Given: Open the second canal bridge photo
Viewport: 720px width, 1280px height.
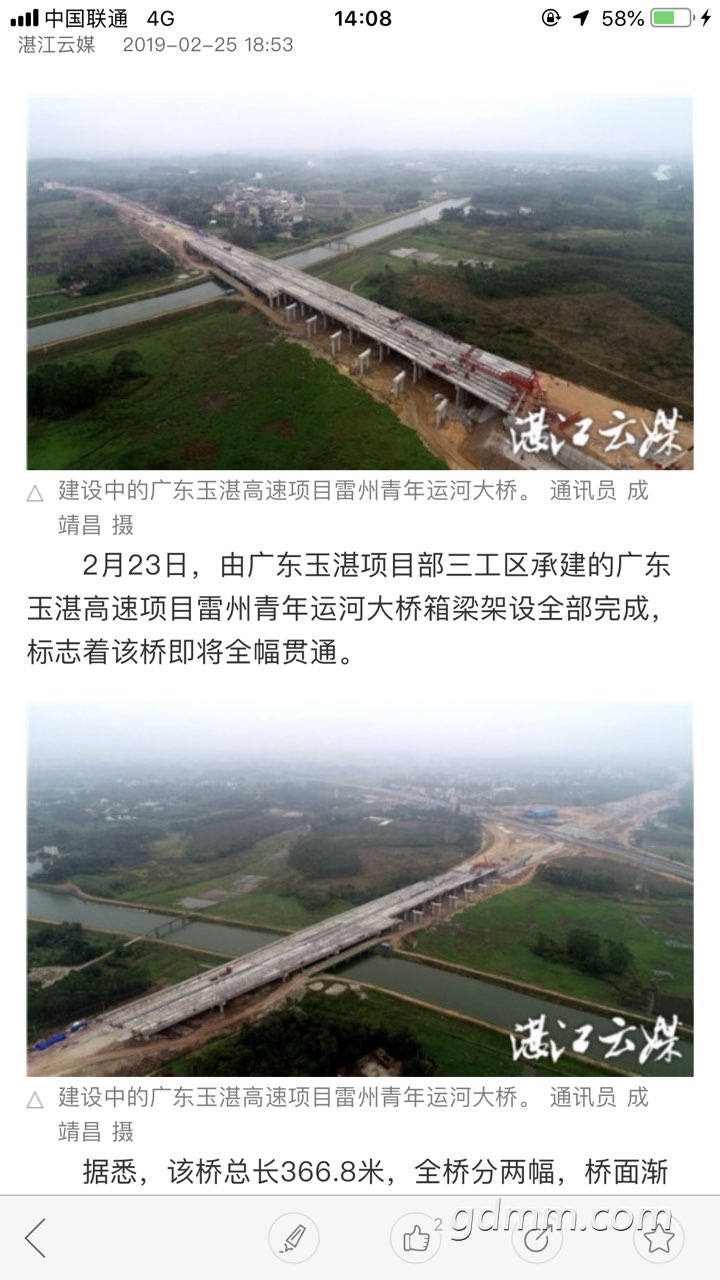Looking at the screenshot, I should click(360, 890).
